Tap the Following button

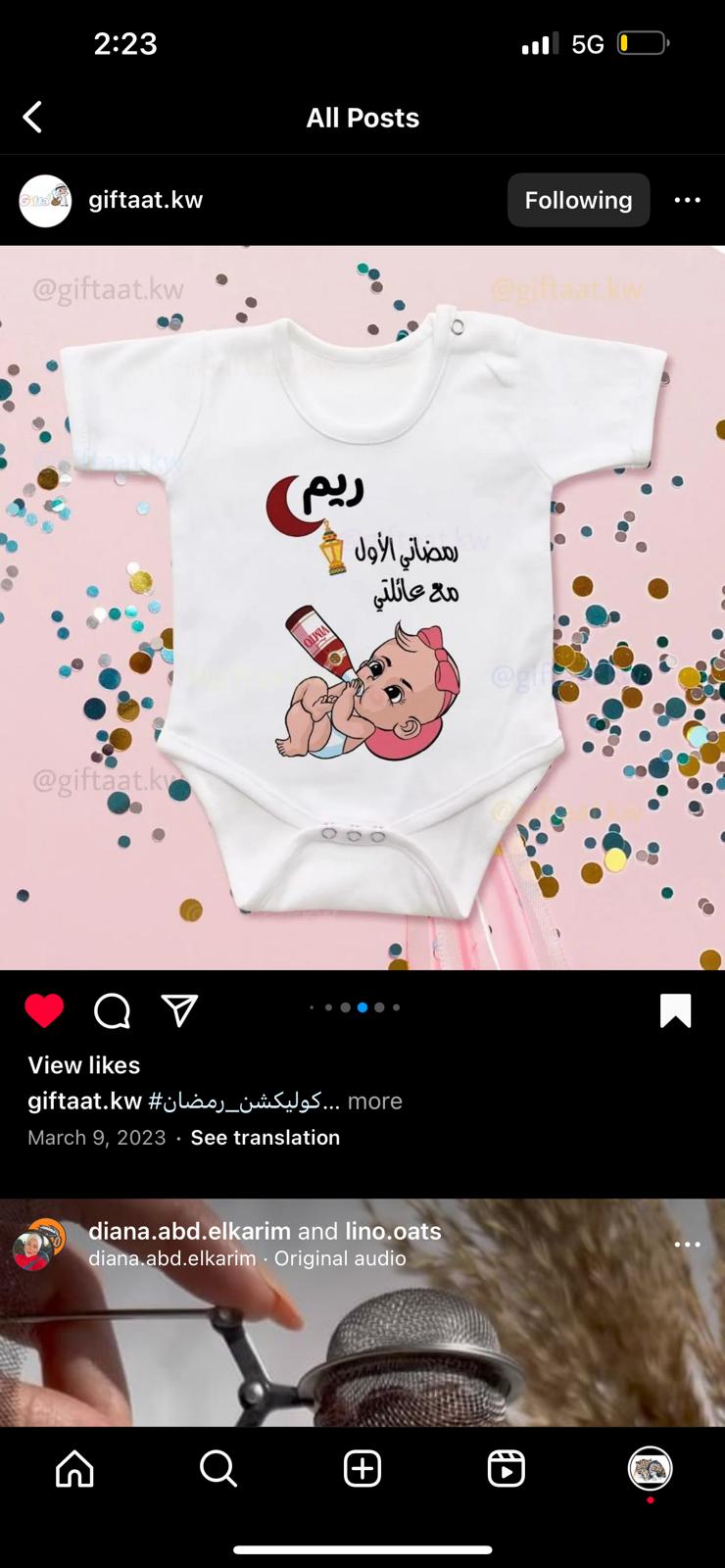point(578,200)
